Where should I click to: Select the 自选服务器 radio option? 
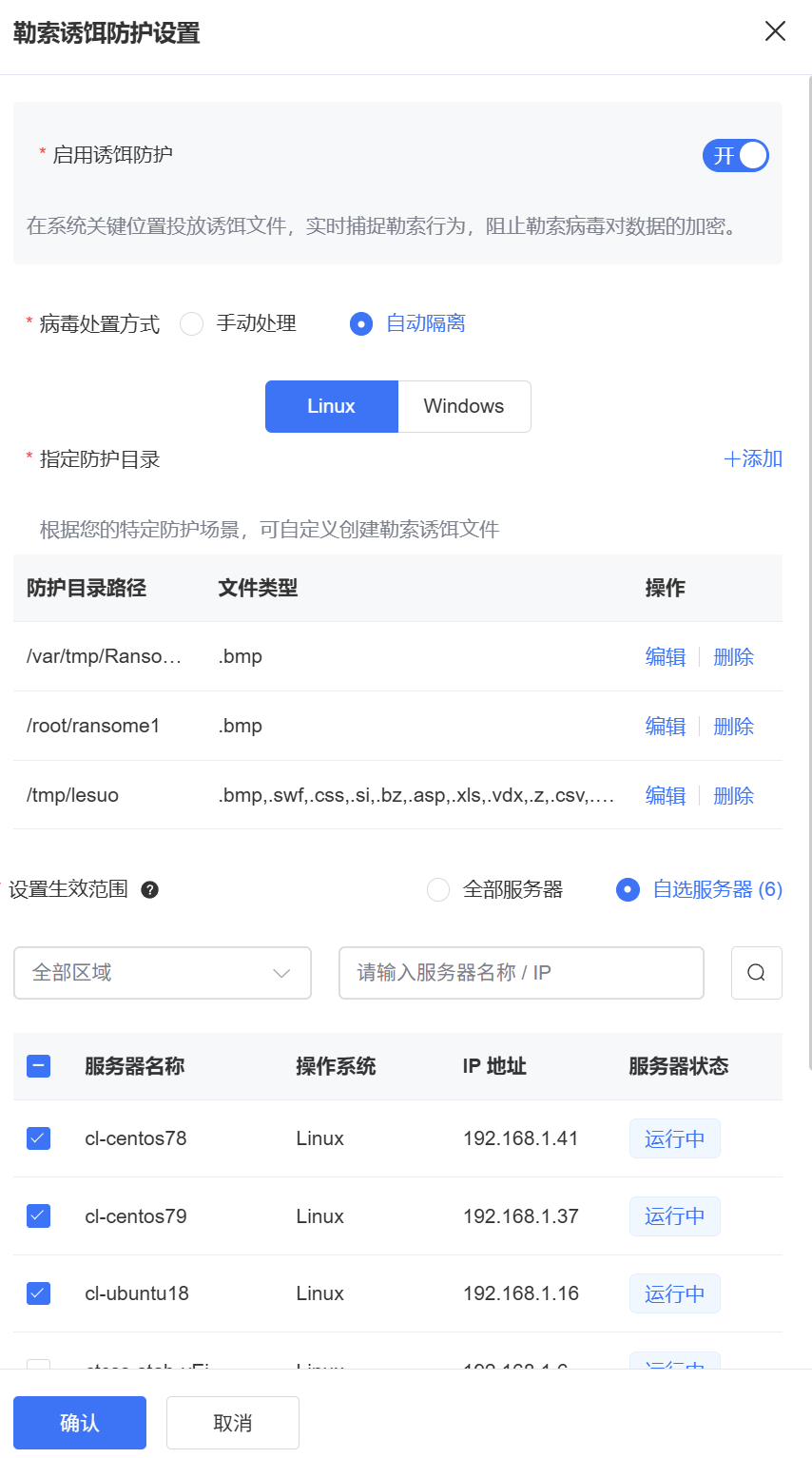pyautogui.click(x=628, y=890)
